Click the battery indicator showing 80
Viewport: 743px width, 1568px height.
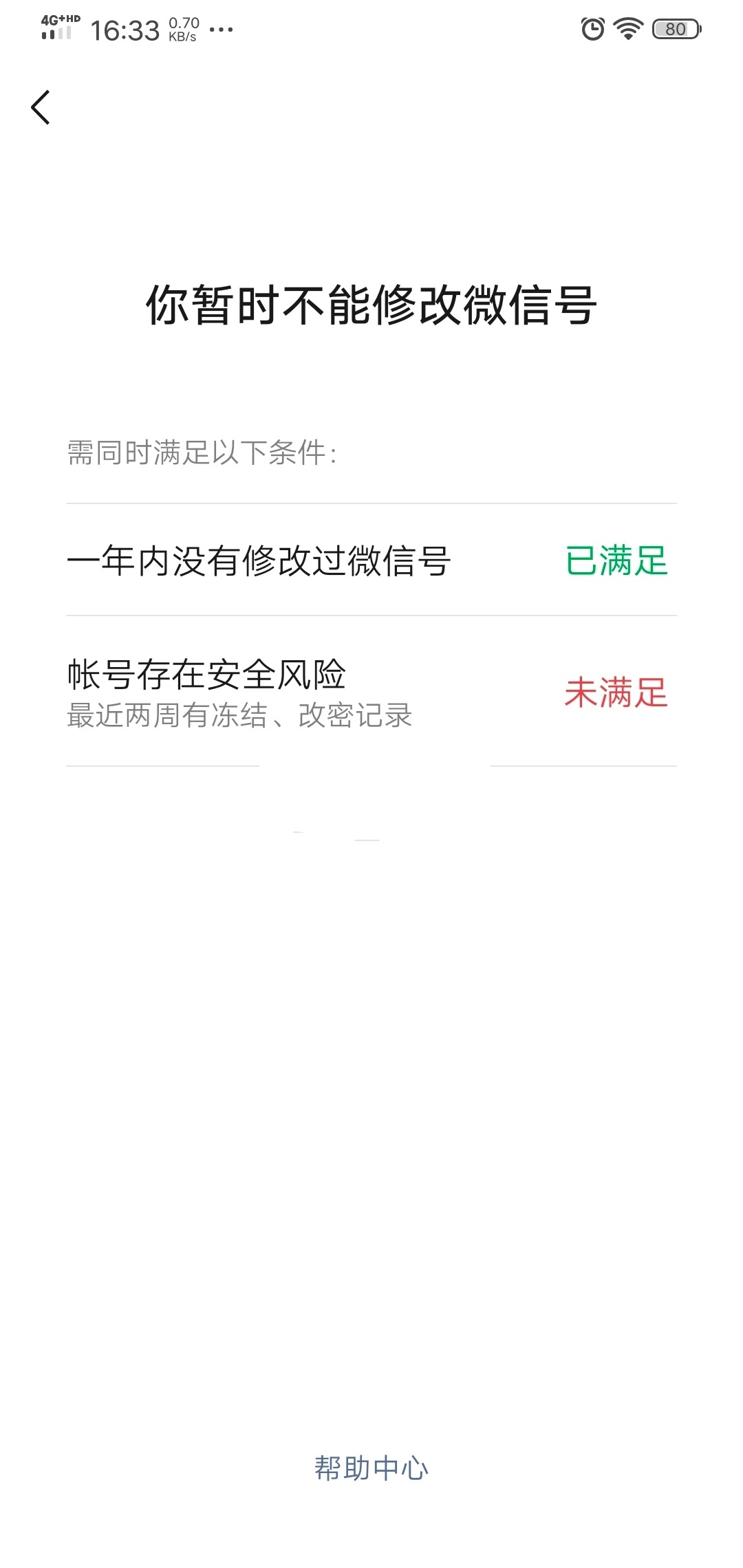(673, 29)
